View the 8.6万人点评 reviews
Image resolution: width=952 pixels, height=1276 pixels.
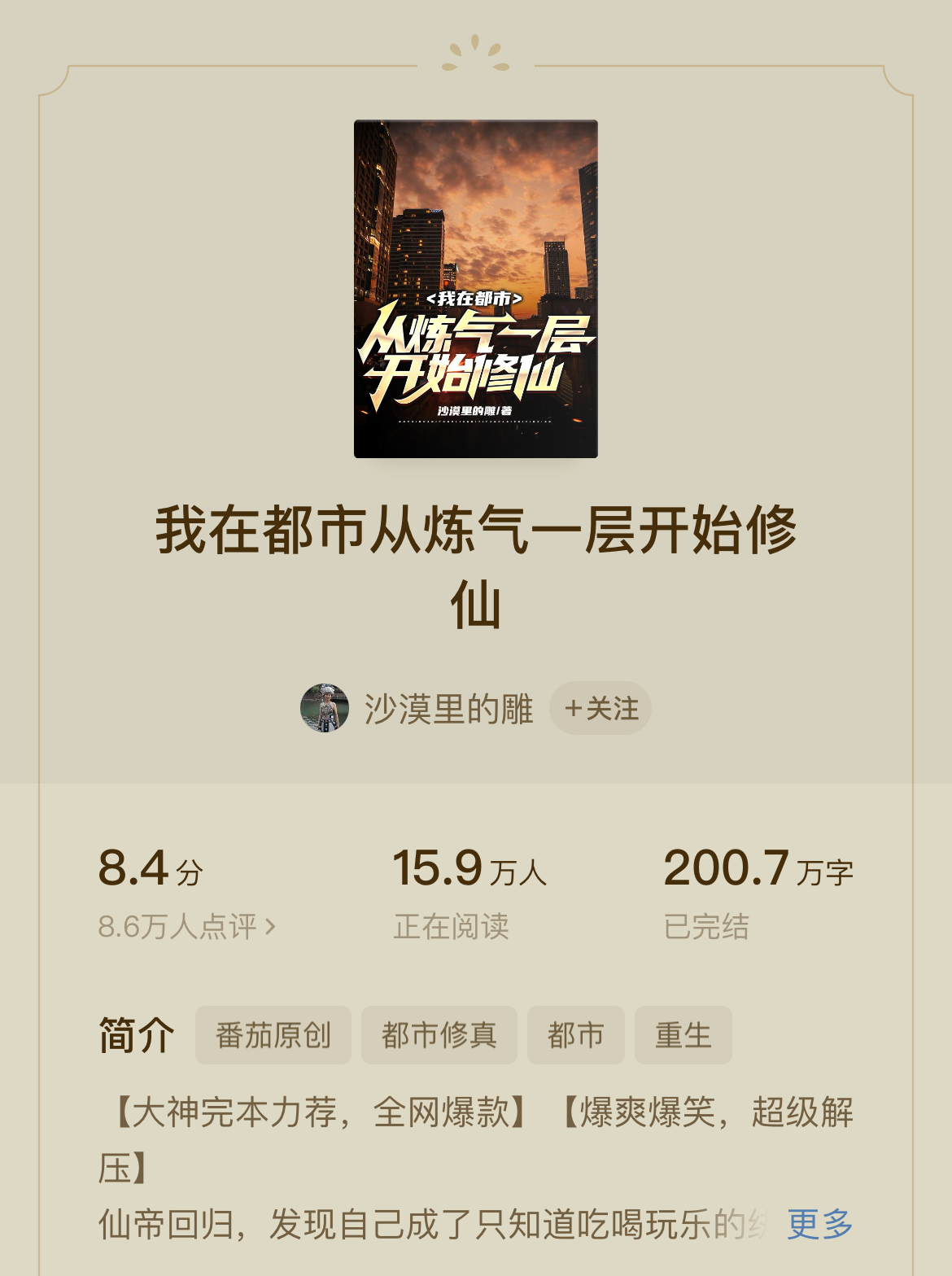pos(187,926)
